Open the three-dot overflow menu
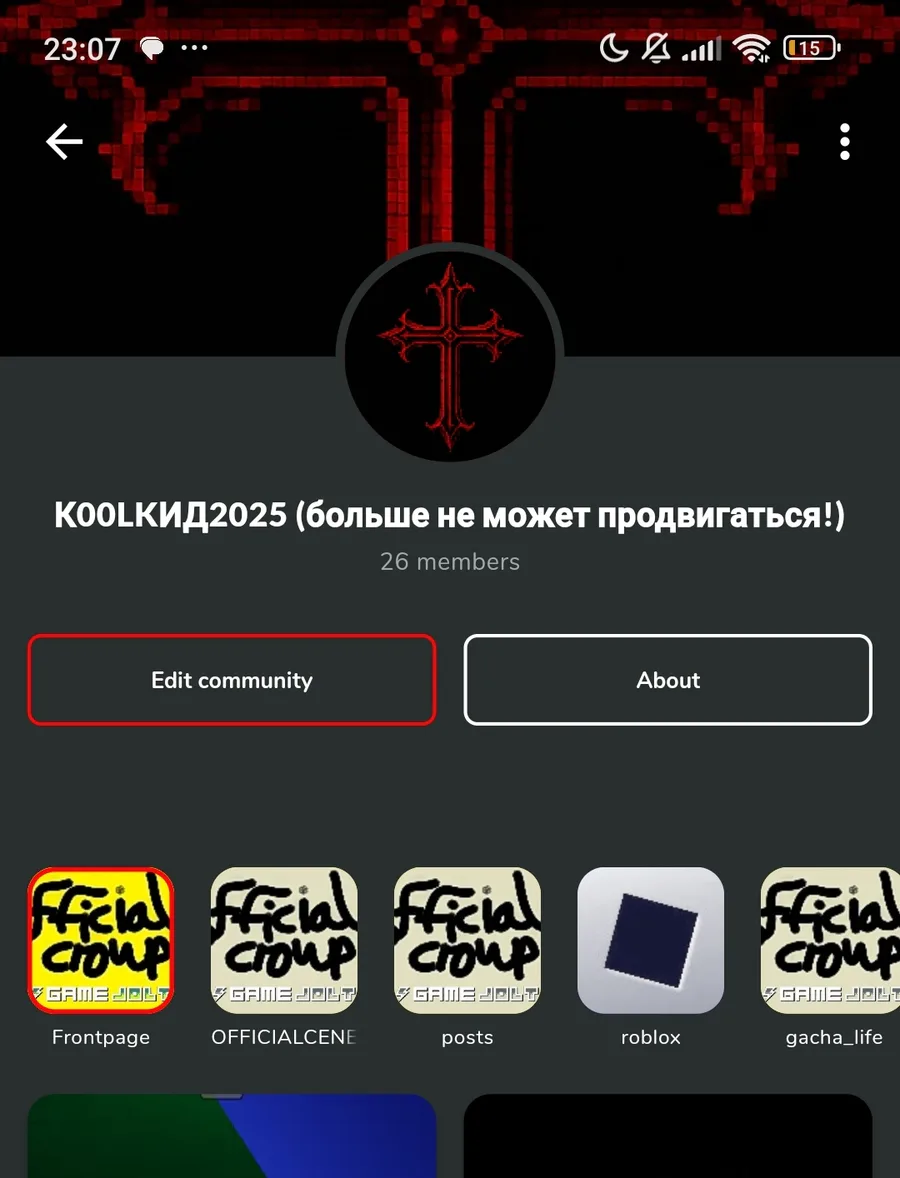 point(844,141)
